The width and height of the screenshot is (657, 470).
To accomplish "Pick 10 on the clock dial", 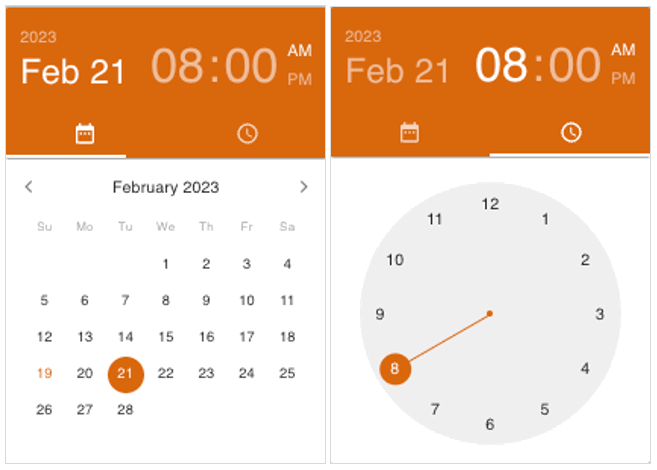I will pos(395,260).
